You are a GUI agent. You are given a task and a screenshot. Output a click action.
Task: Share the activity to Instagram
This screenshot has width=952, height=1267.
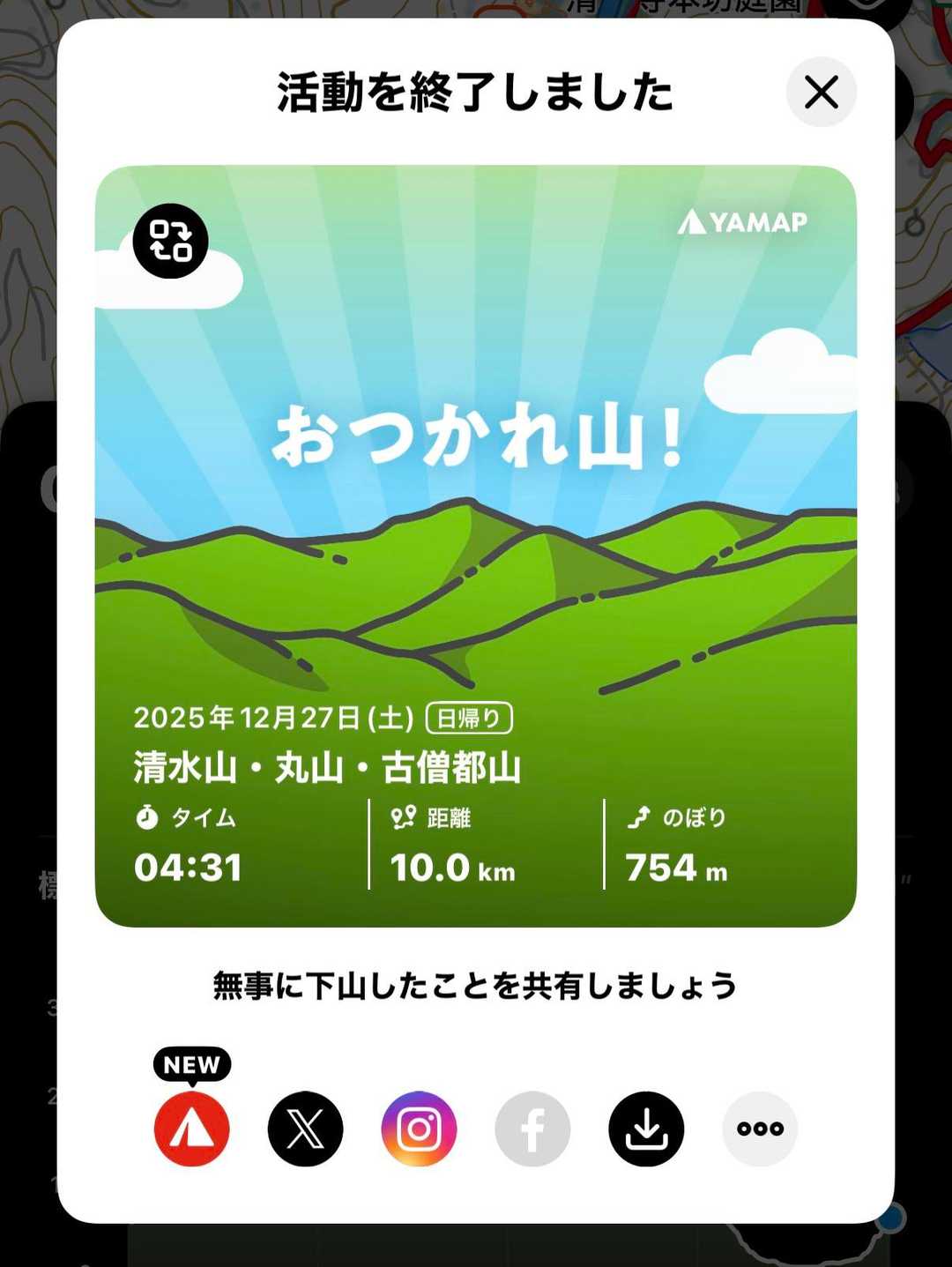[419, 1129]
